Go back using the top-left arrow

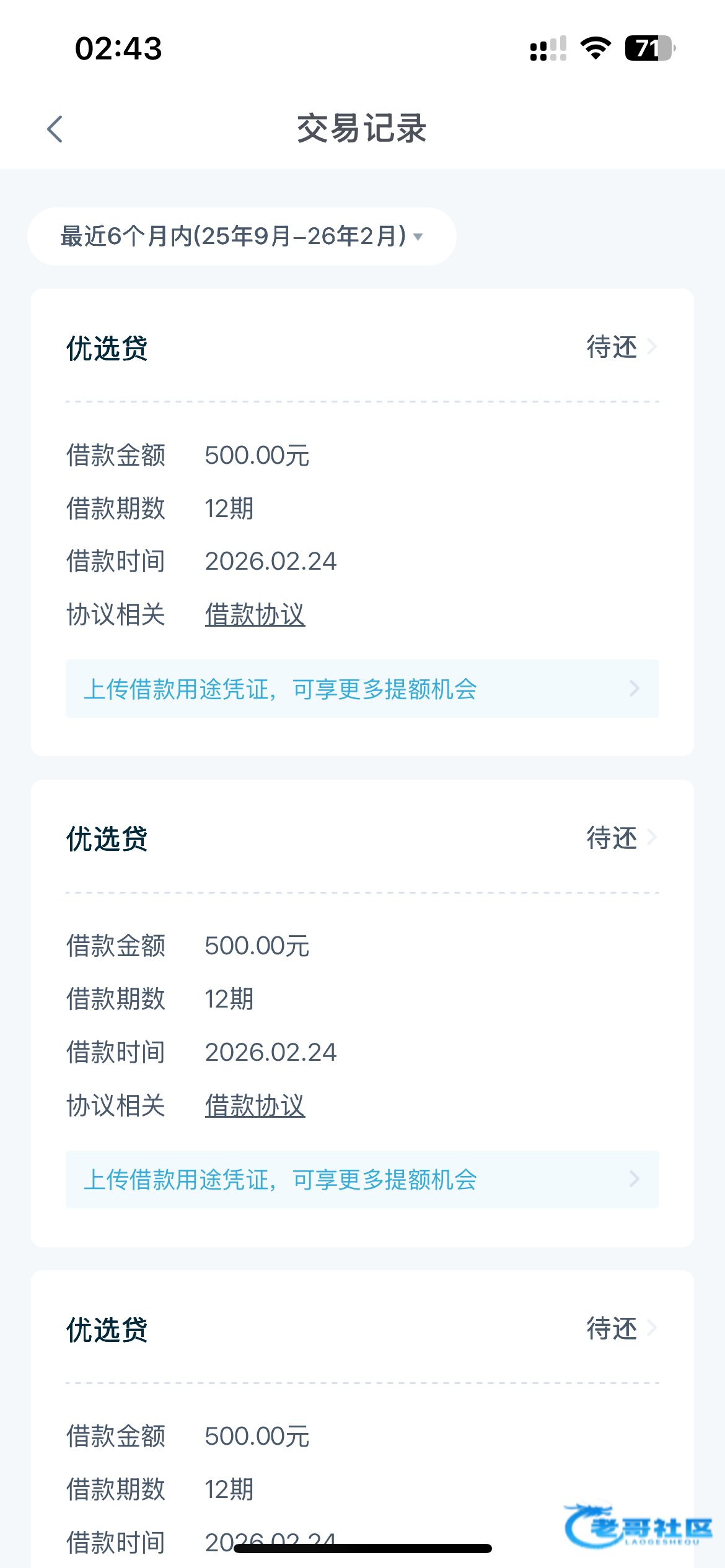coord(55,129)
